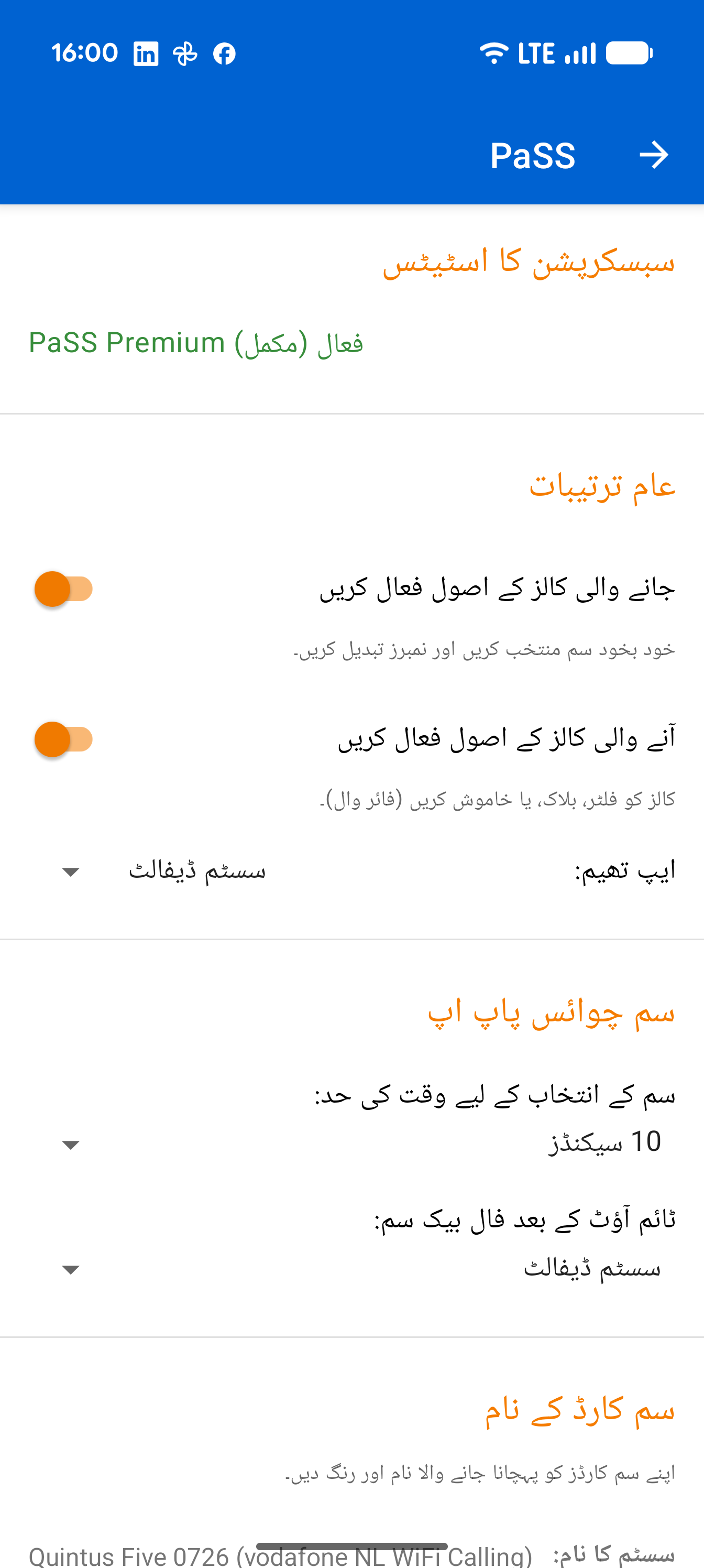Viewport: 704px width, 1568px height.
Task: Change the SIM selection 10 seconds timeout
Action: click(x=363, y=1142)
